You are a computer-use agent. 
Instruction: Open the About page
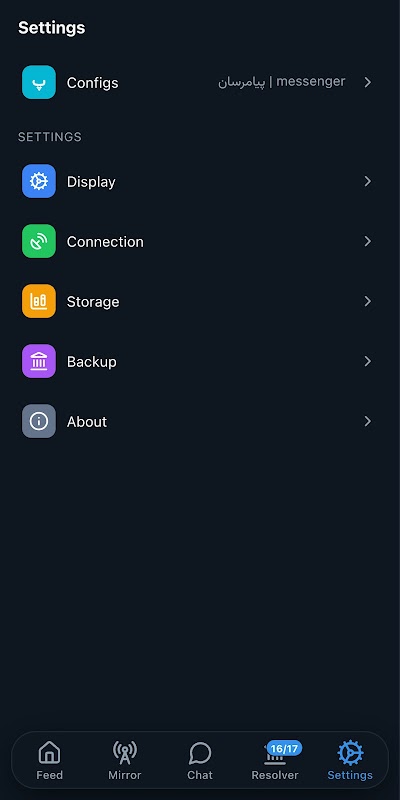(x=200, y=421)
